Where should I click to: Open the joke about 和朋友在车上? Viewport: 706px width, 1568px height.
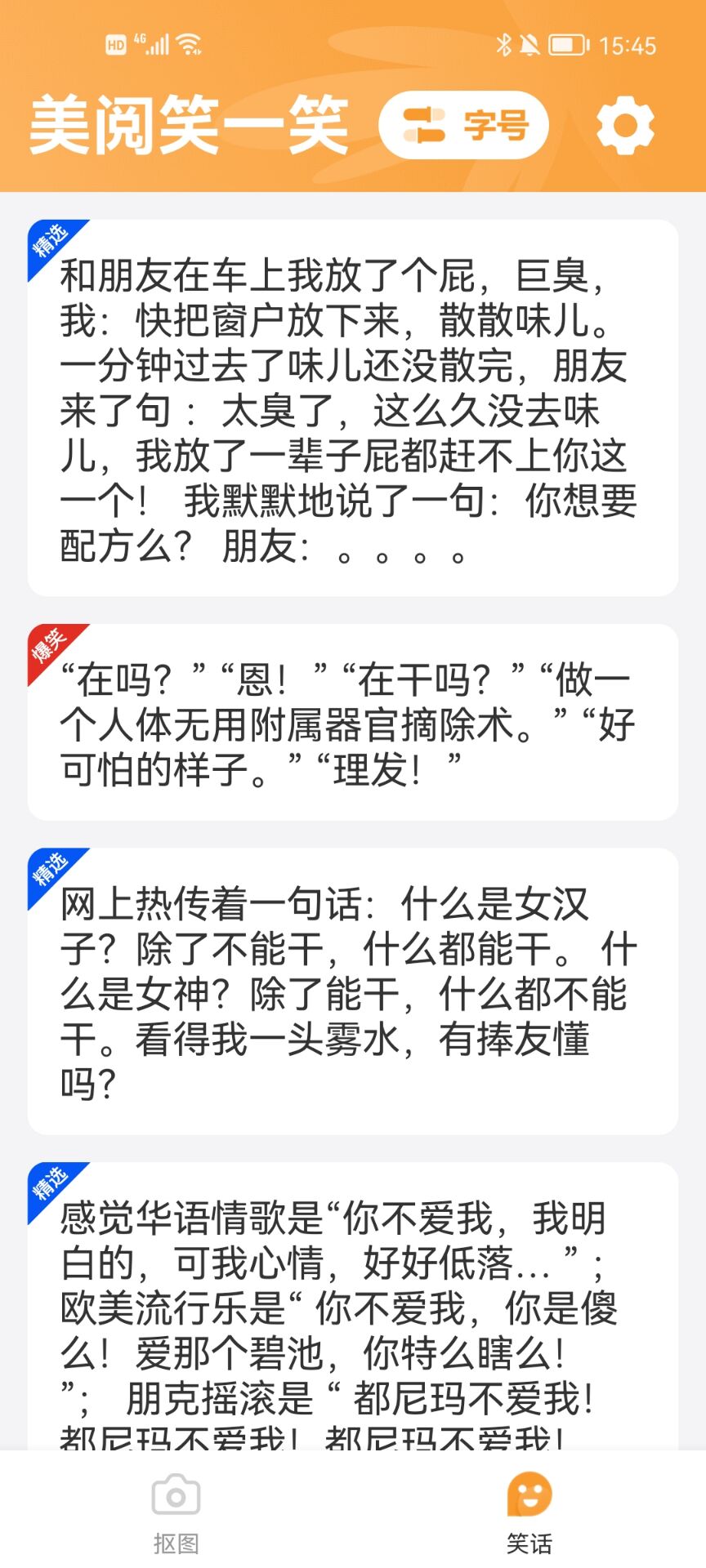coord(352,408)
